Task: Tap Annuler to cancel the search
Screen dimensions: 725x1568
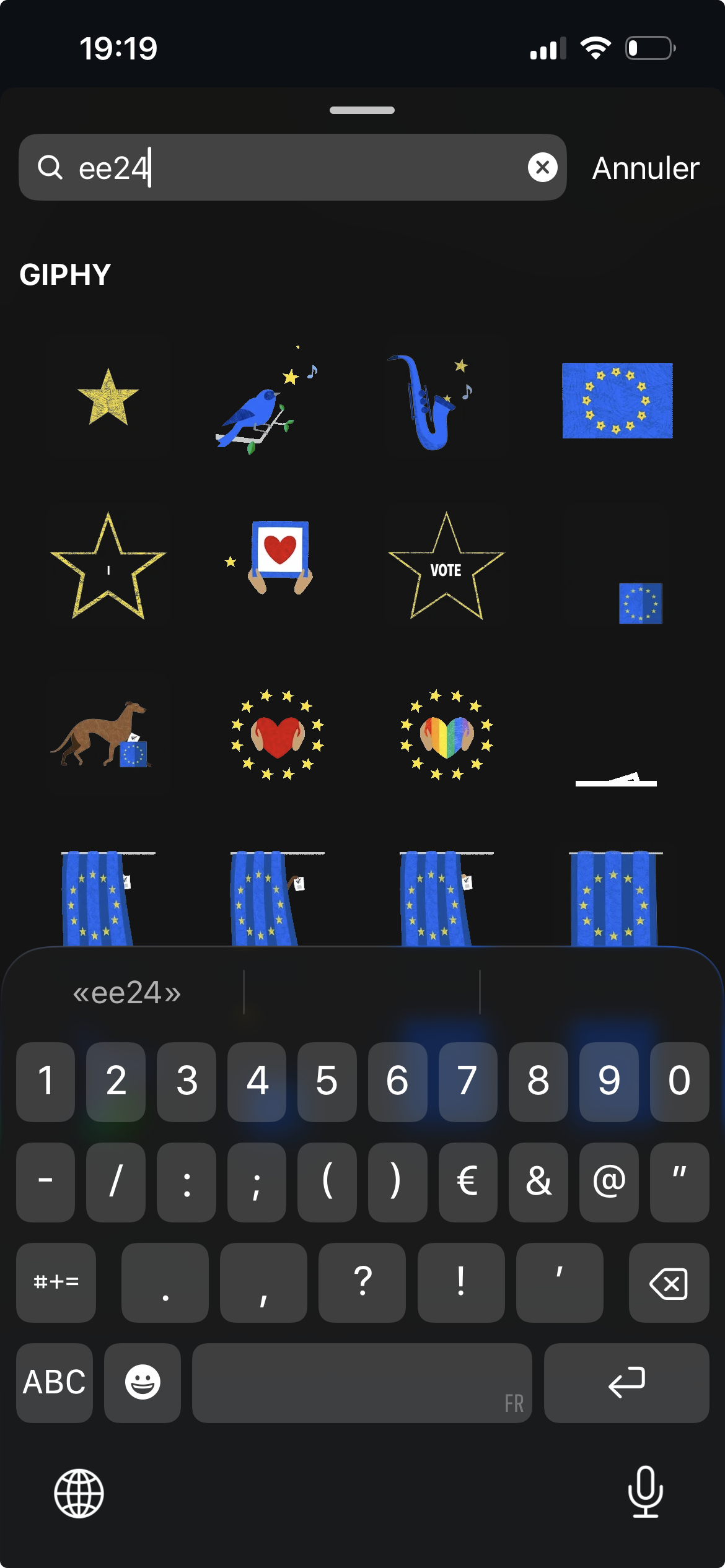Action: tap(645, 168)
